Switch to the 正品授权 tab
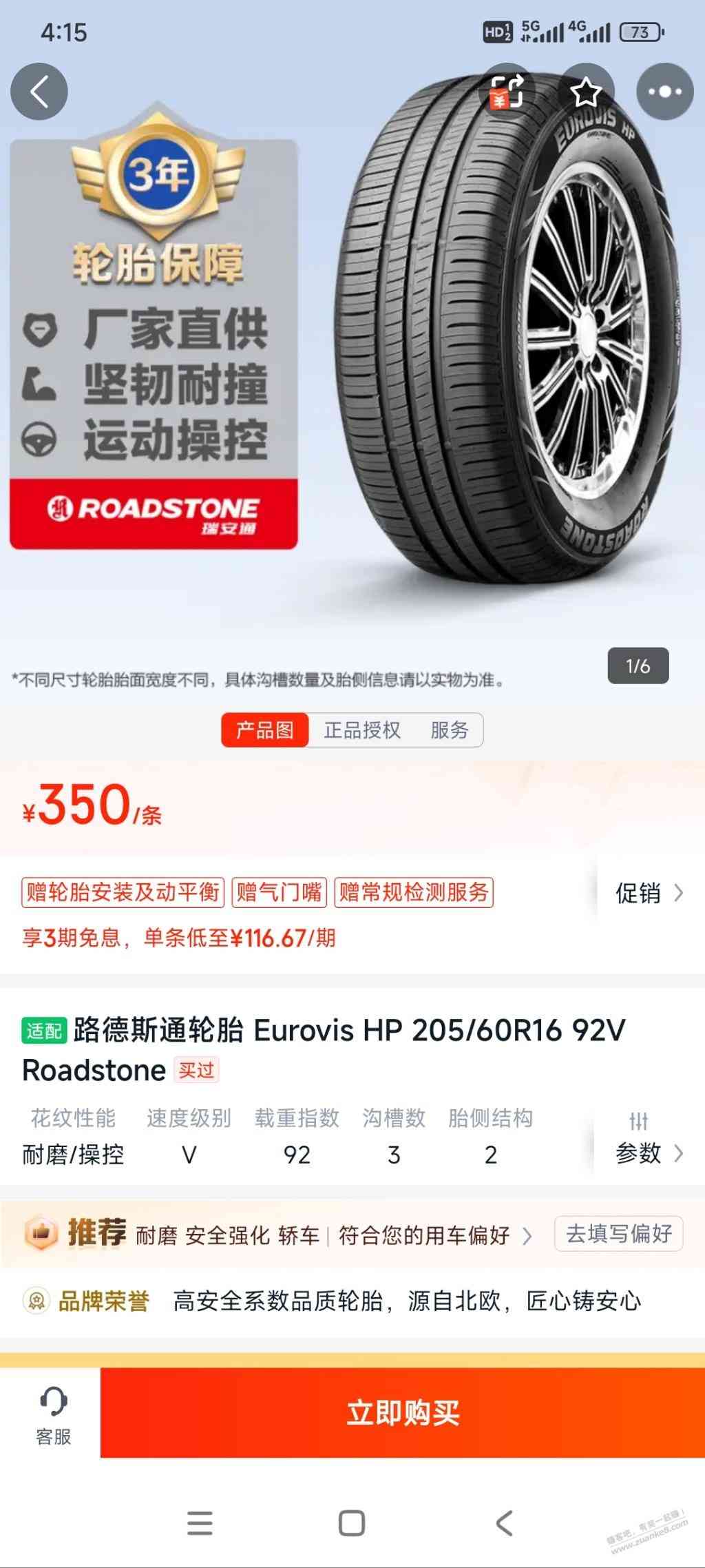The width and height of the screenshot is (705, 1568). [x=362, y=730]
